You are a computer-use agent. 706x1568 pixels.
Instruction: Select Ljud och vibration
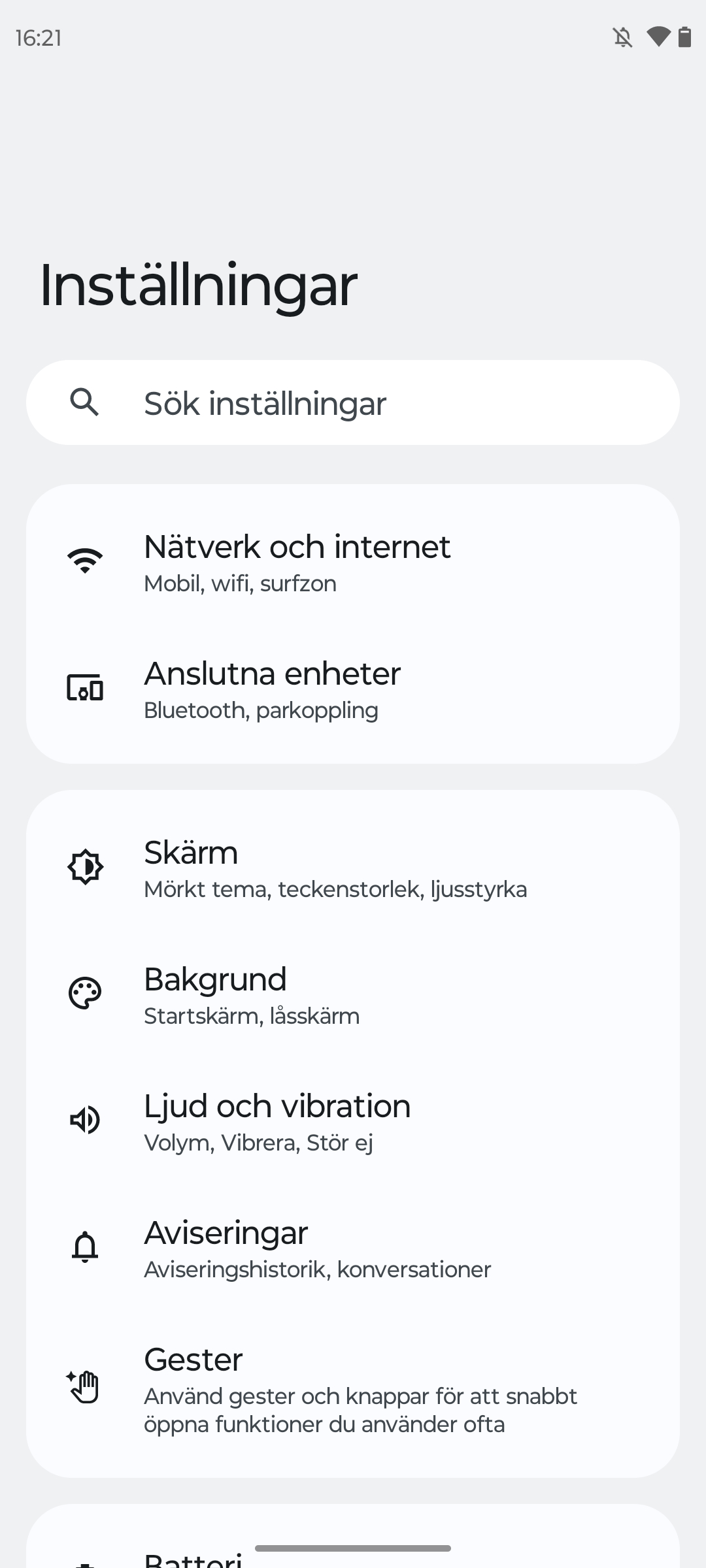point(353,1122)
